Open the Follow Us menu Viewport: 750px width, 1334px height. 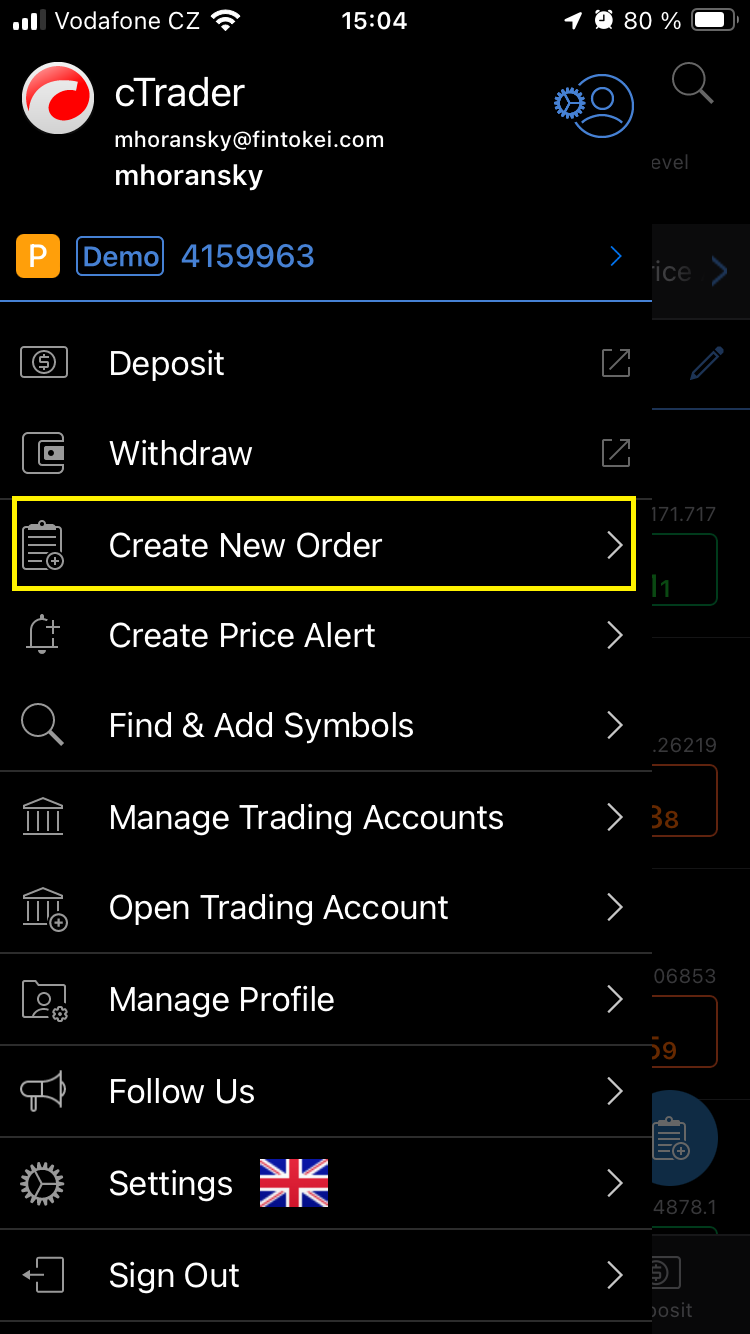(x=325, y=1091)
